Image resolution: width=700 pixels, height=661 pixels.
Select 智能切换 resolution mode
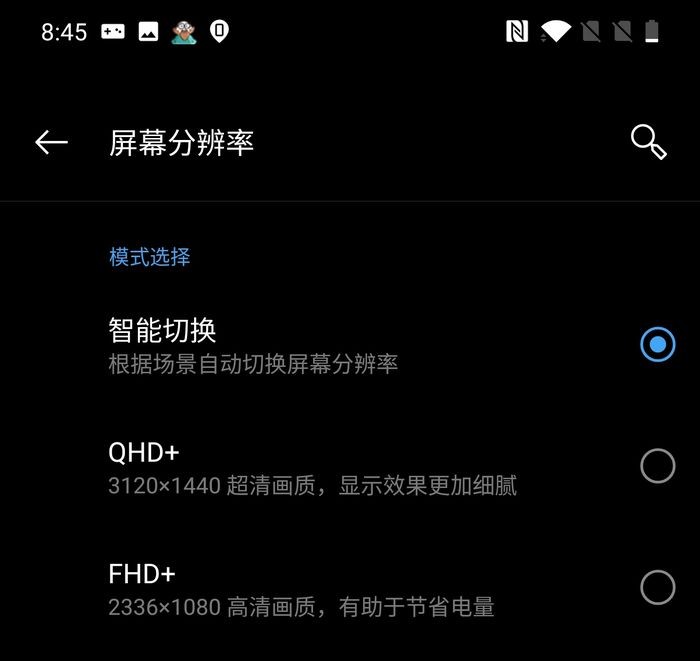[656, 345]
